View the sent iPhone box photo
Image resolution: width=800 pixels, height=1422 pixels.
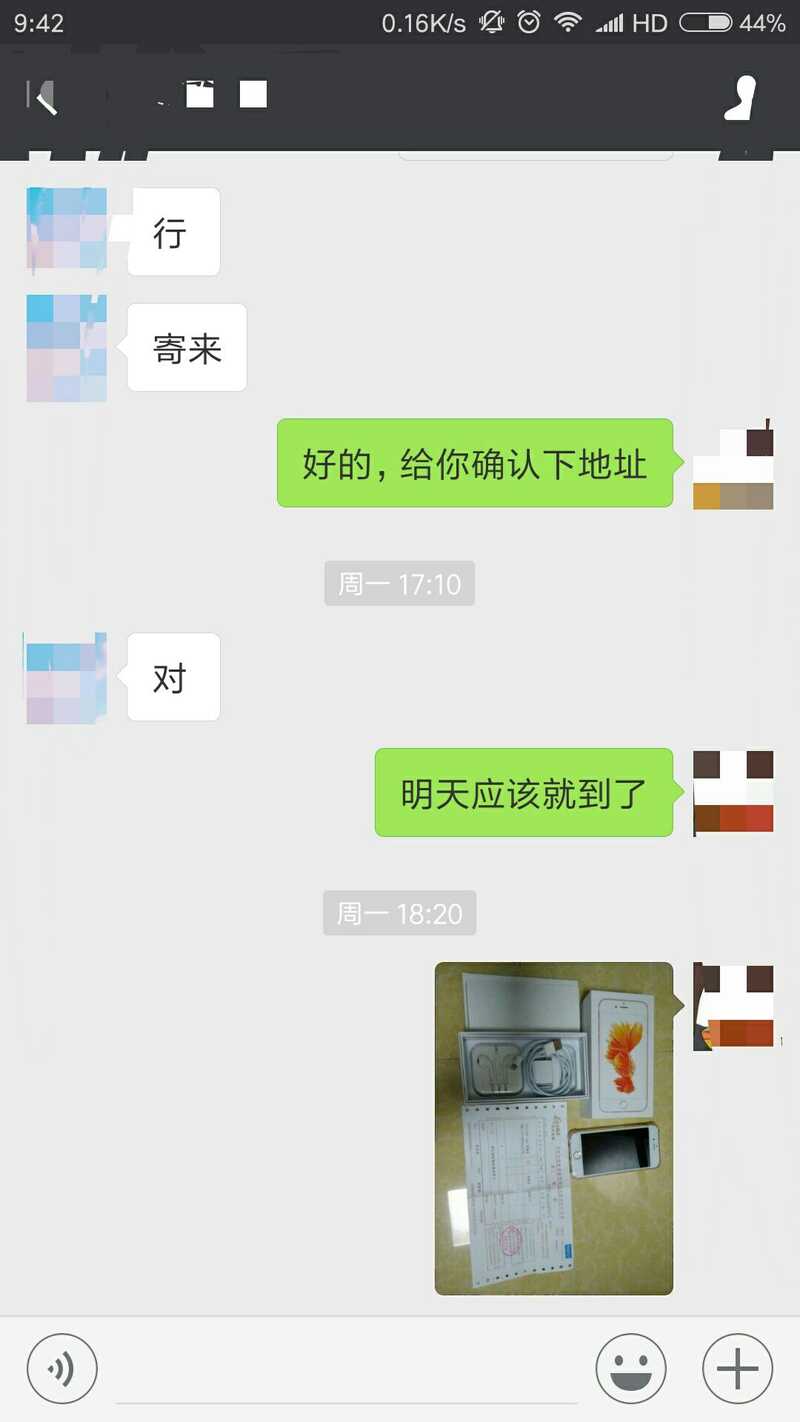coord(554,1128)
